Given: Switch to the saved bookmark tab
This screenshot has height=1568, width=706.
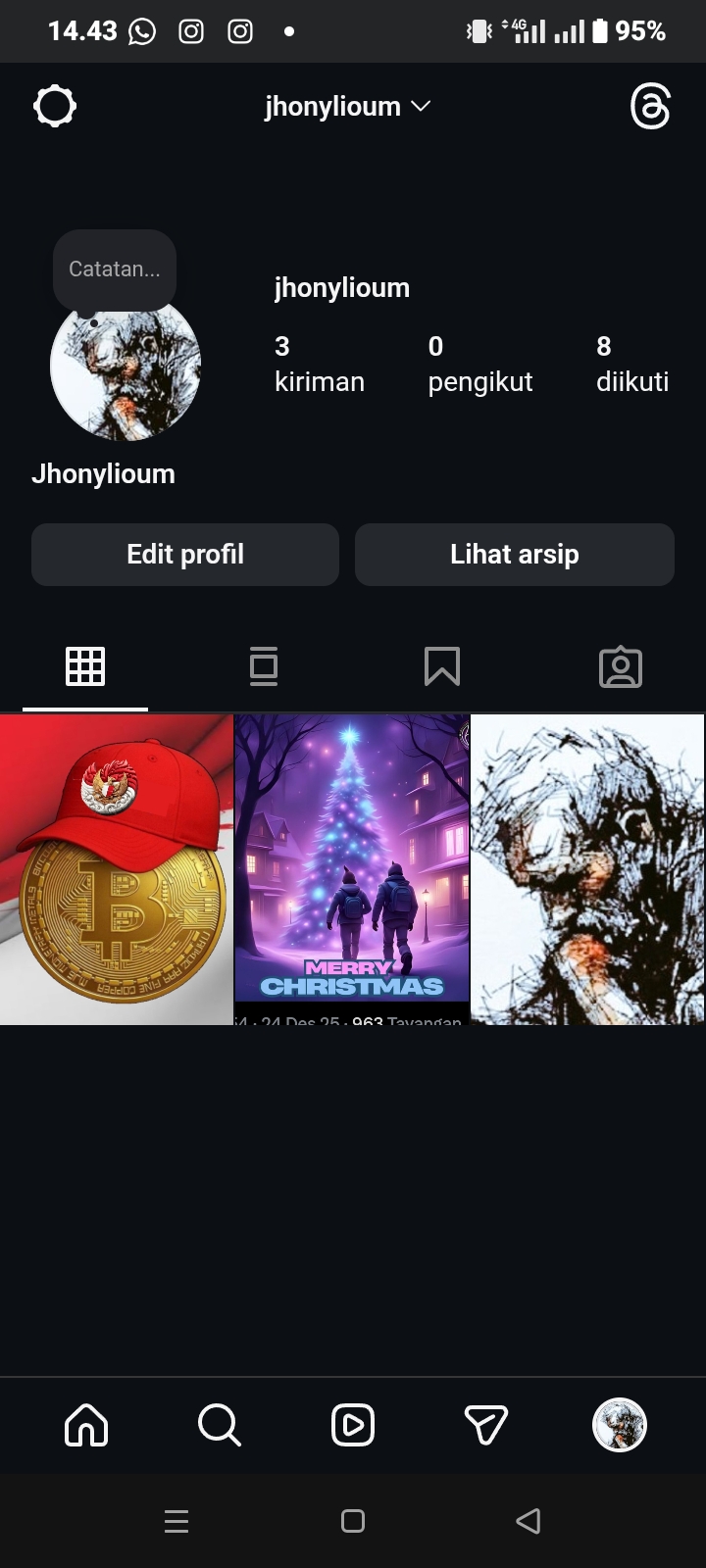Looking at the screenshot, I should [x=442, y=666].
